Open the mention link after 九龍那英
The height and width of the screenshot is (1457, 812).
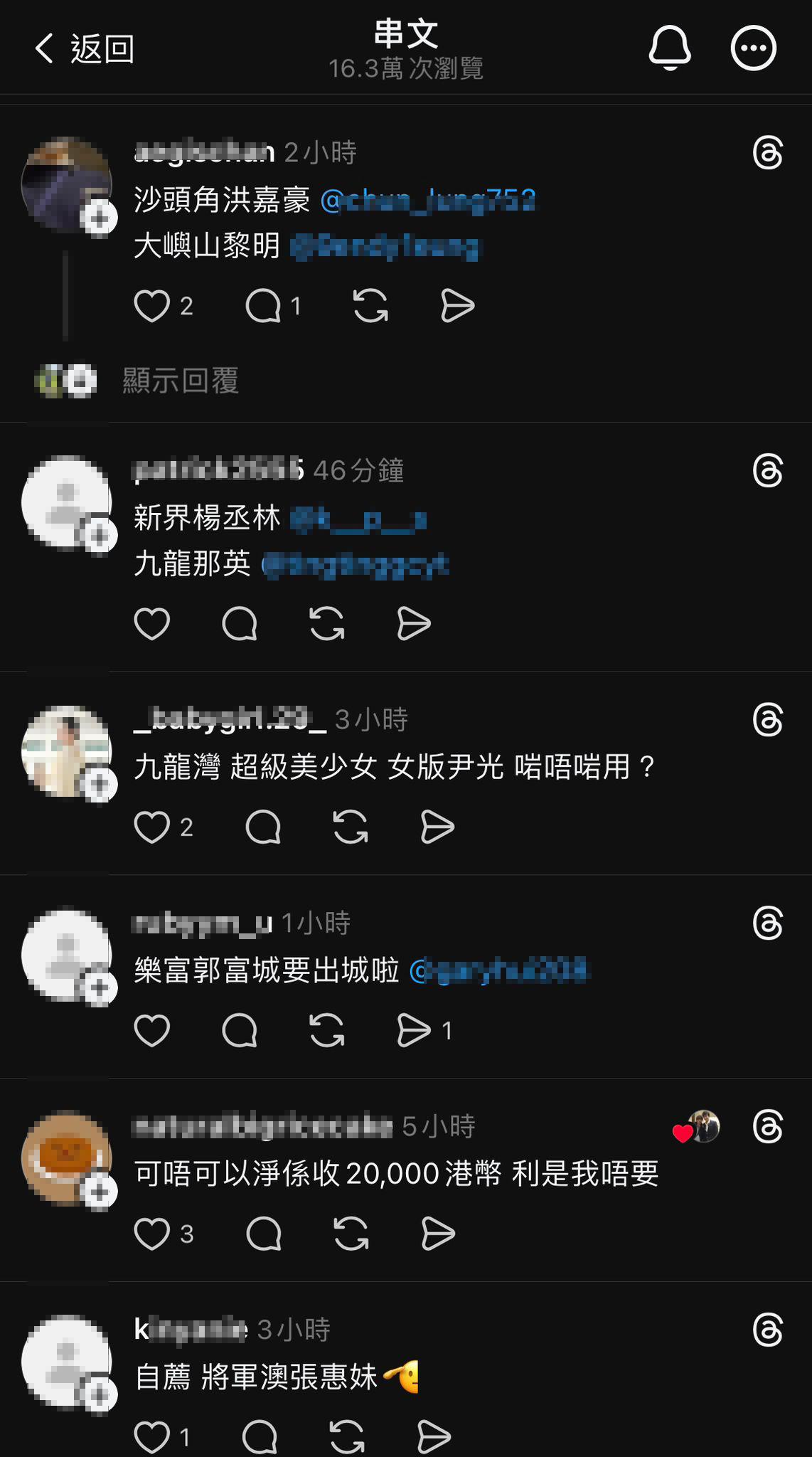356,566
